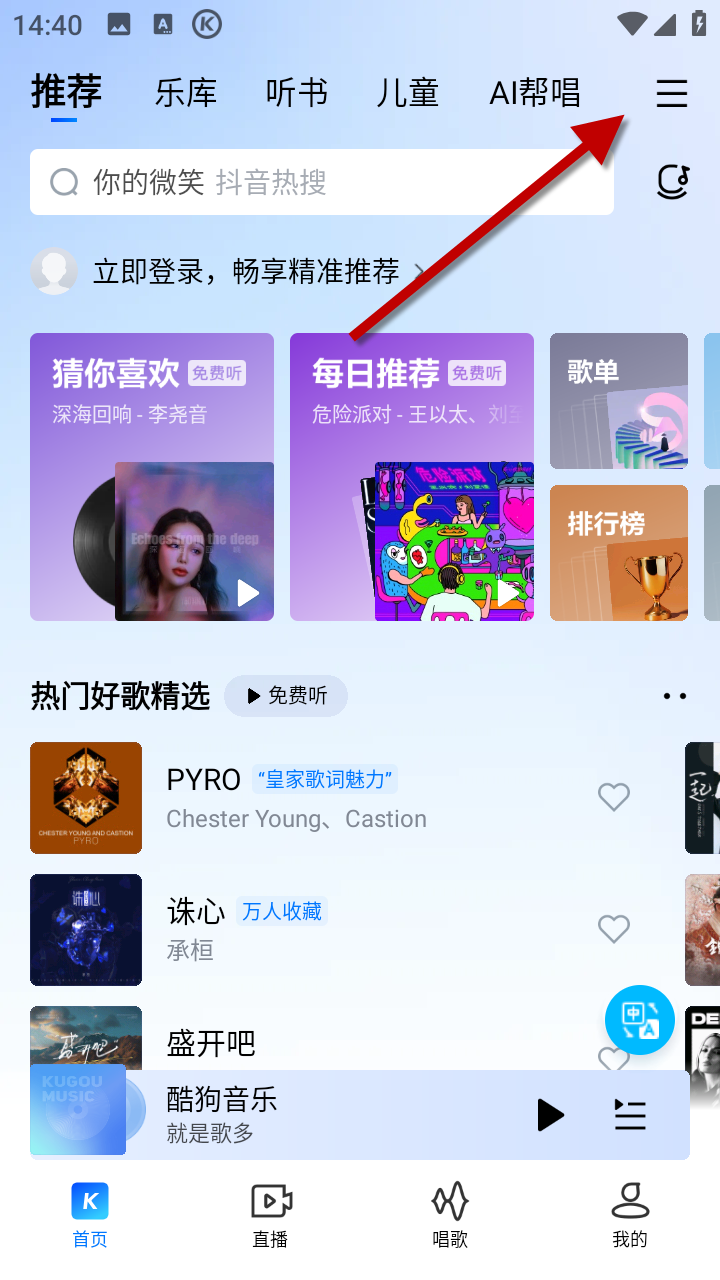This screenshot has height=1280, width=720.
Task: Go to the 我的 tab
Action: (x=630, y=1214)
